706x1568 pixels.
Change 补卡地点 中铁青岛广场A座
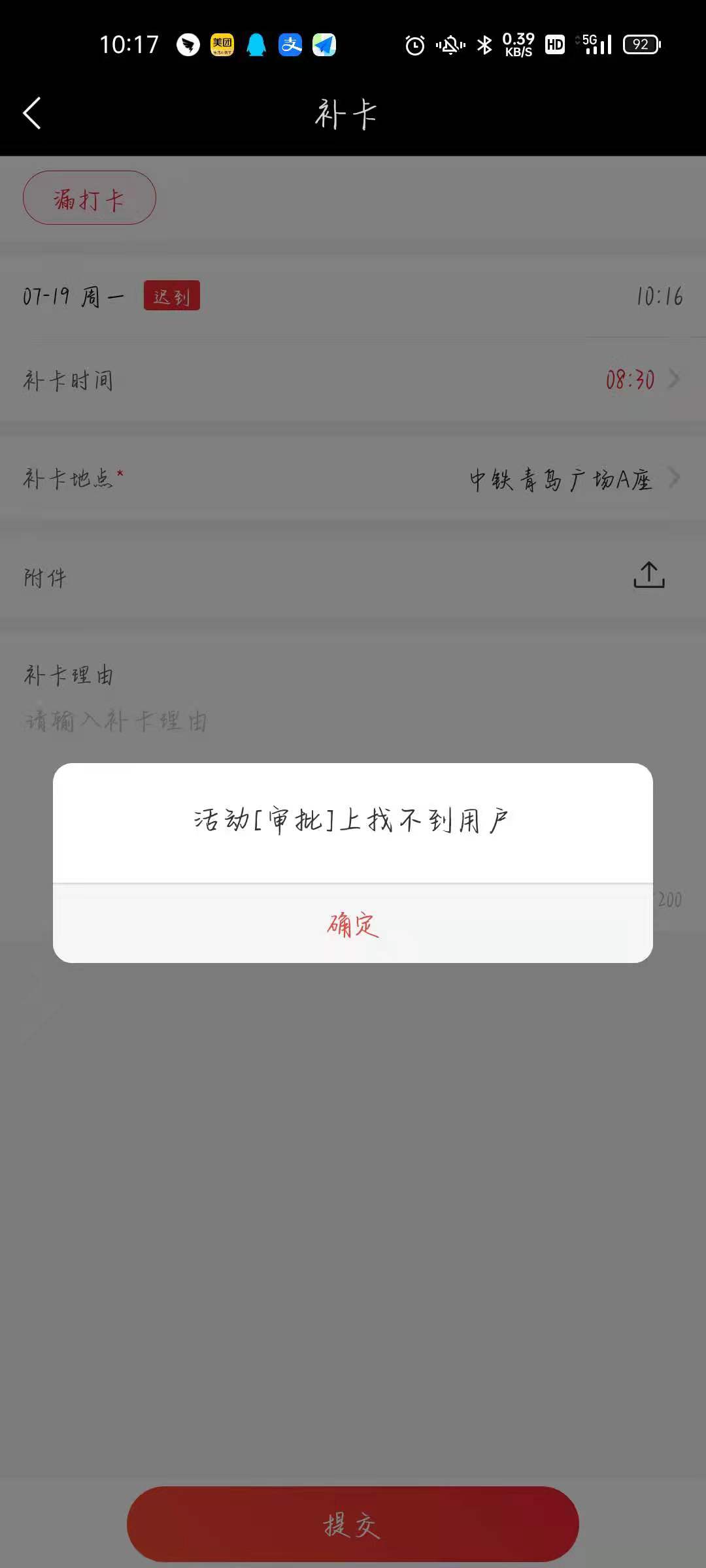pyautogui.click(x=353, y=479)
